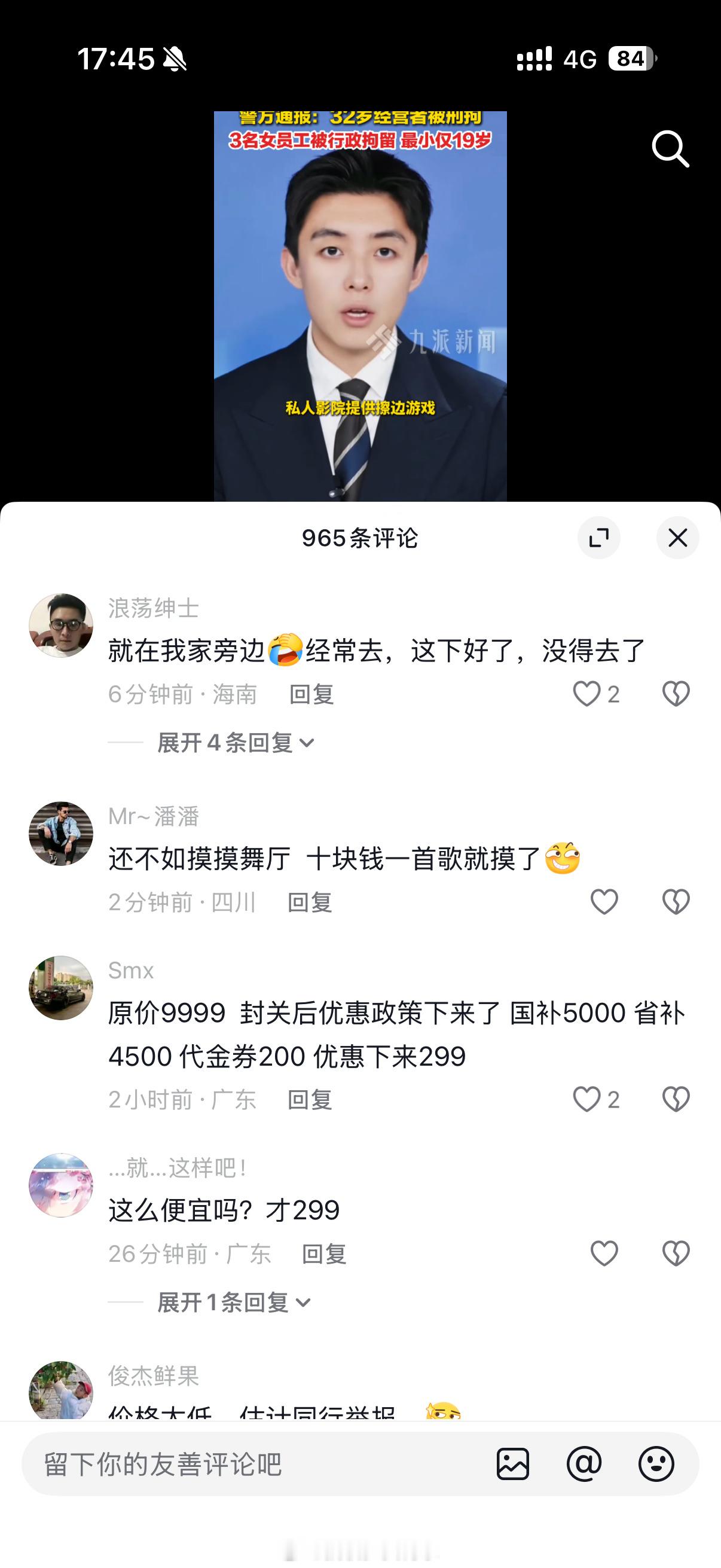The height and width of the screenshot is (1568, 721).
Task: Like the comment saying 这么便宜吗？才299
Action: pos(604,1254)
